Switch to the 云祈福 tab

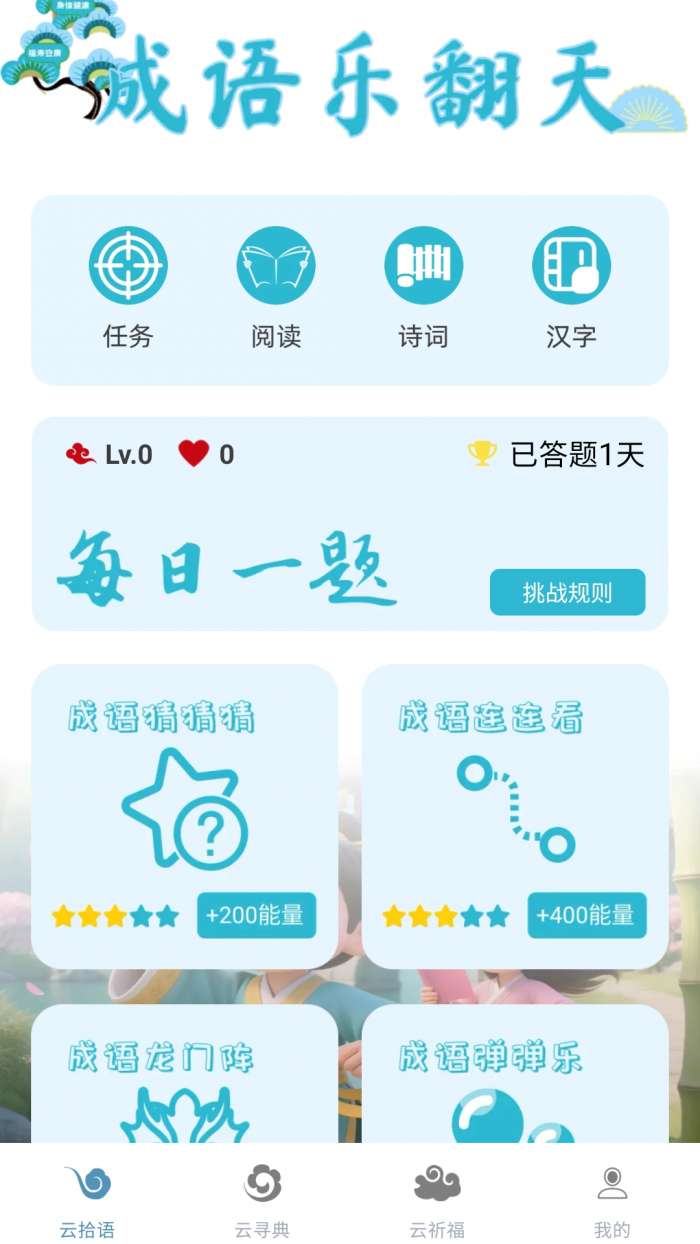coord(437,1199)
